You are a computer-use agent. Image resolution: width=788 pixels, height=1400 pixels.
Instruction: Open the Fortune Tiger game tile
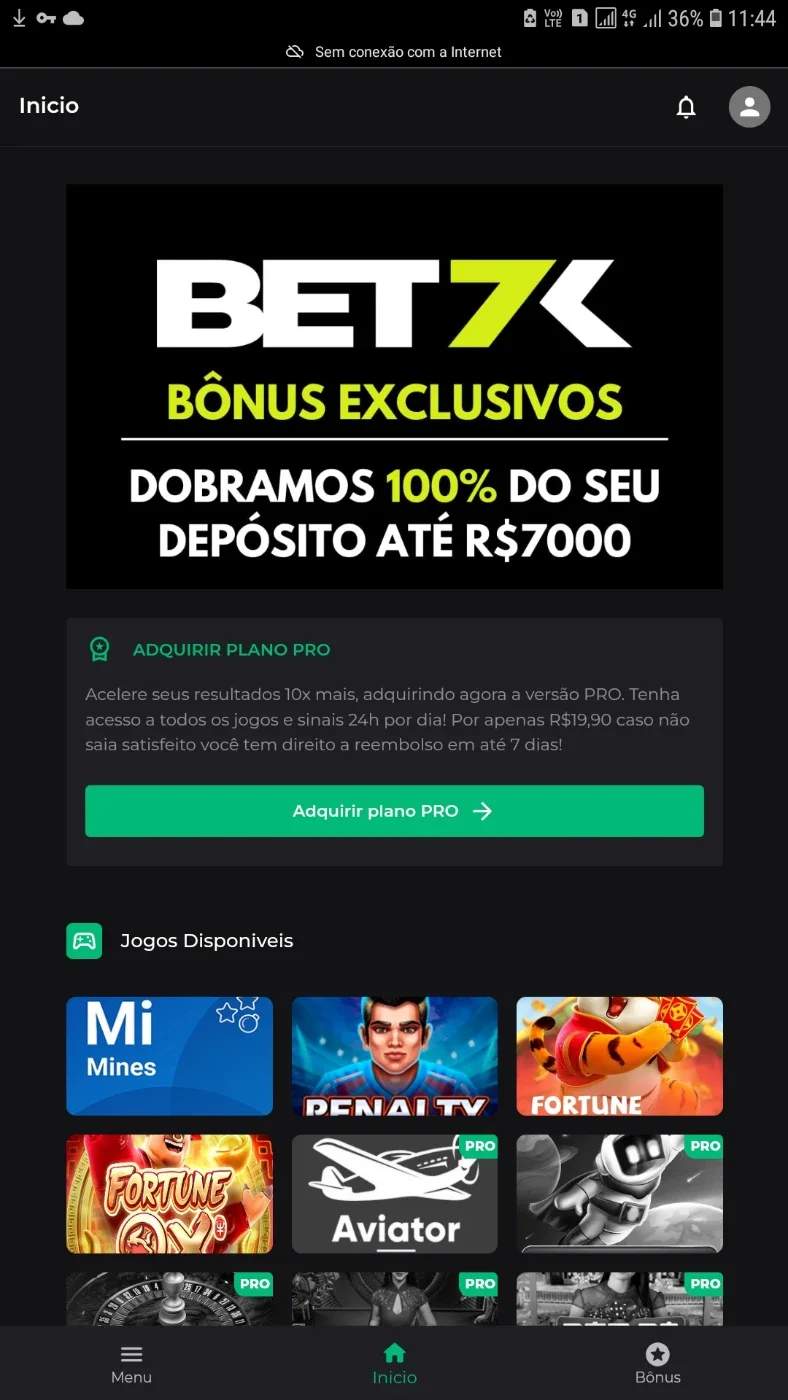point(619,1056)
